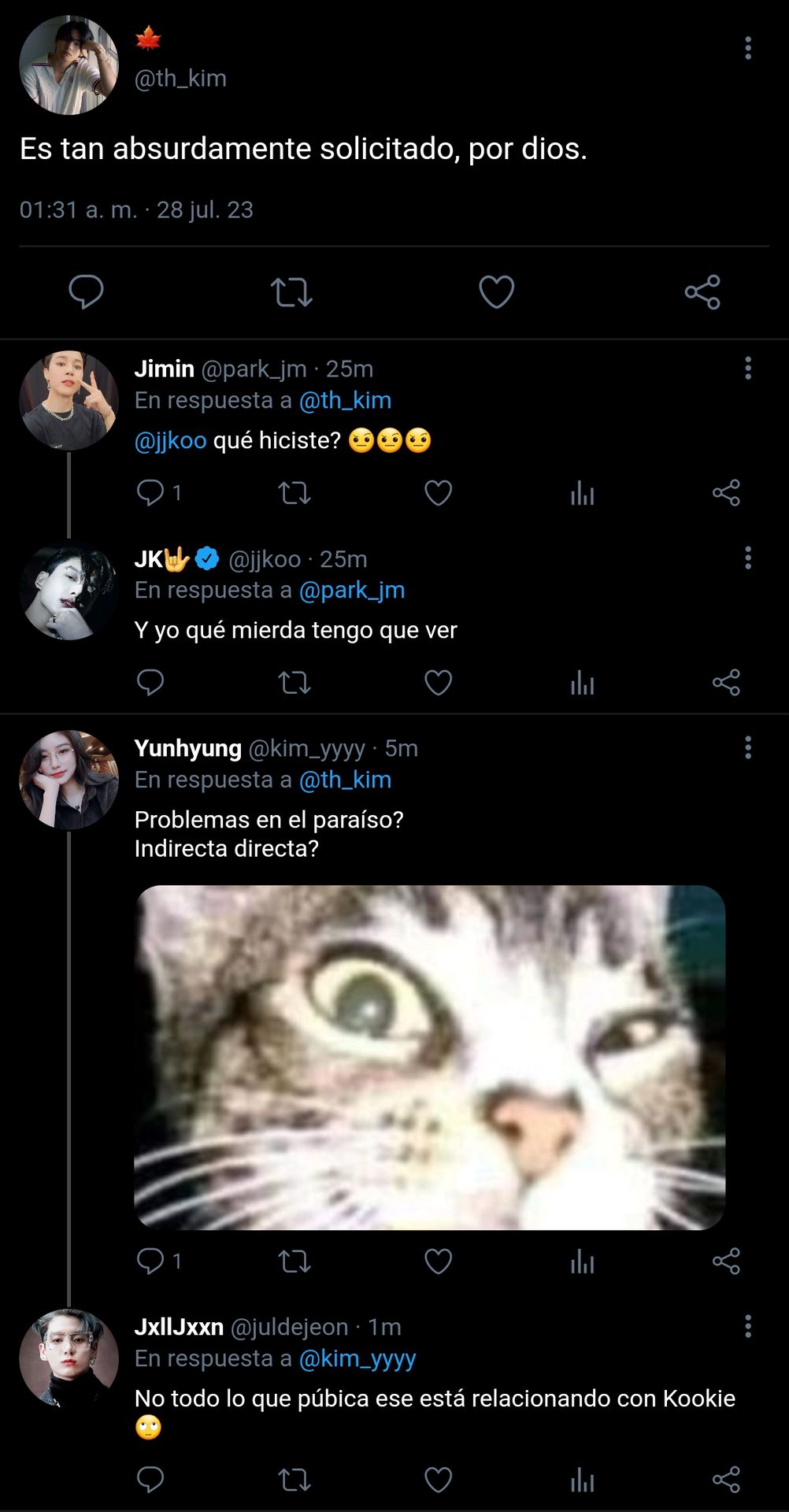789x1512 pixels.
Task: View analytics of JK's reply
Action: (583, 683)
